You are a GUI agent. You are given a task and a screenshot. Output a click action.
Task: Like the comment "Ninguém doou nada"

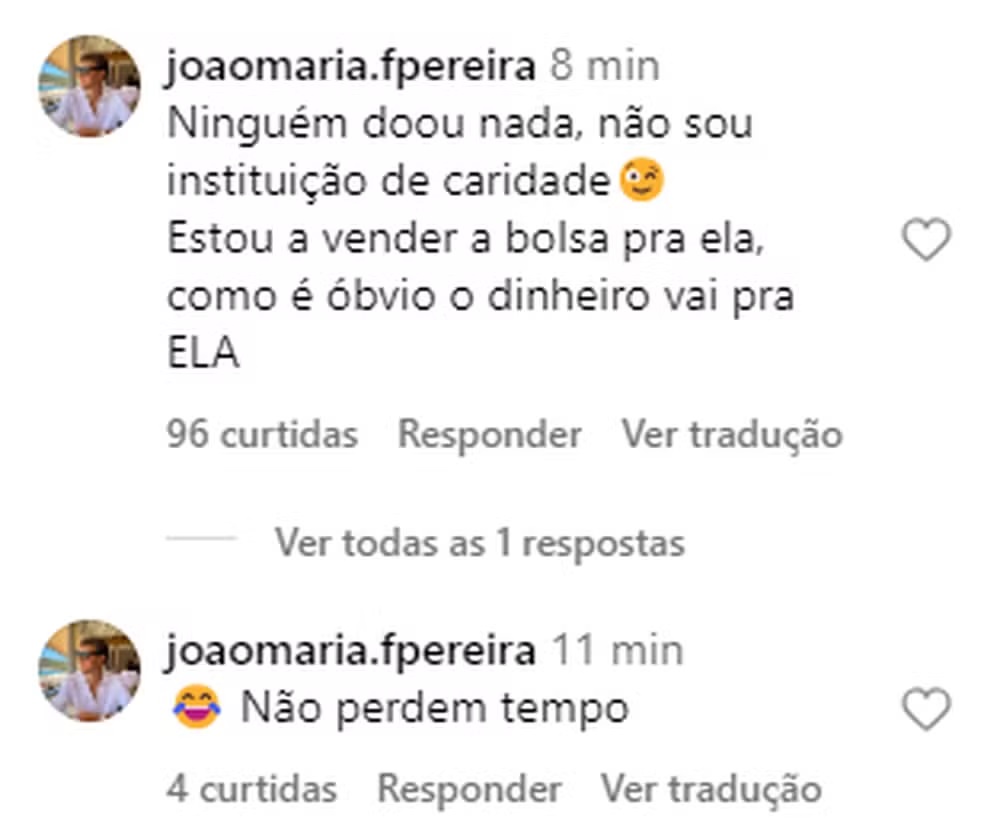(x=926, y=241)
